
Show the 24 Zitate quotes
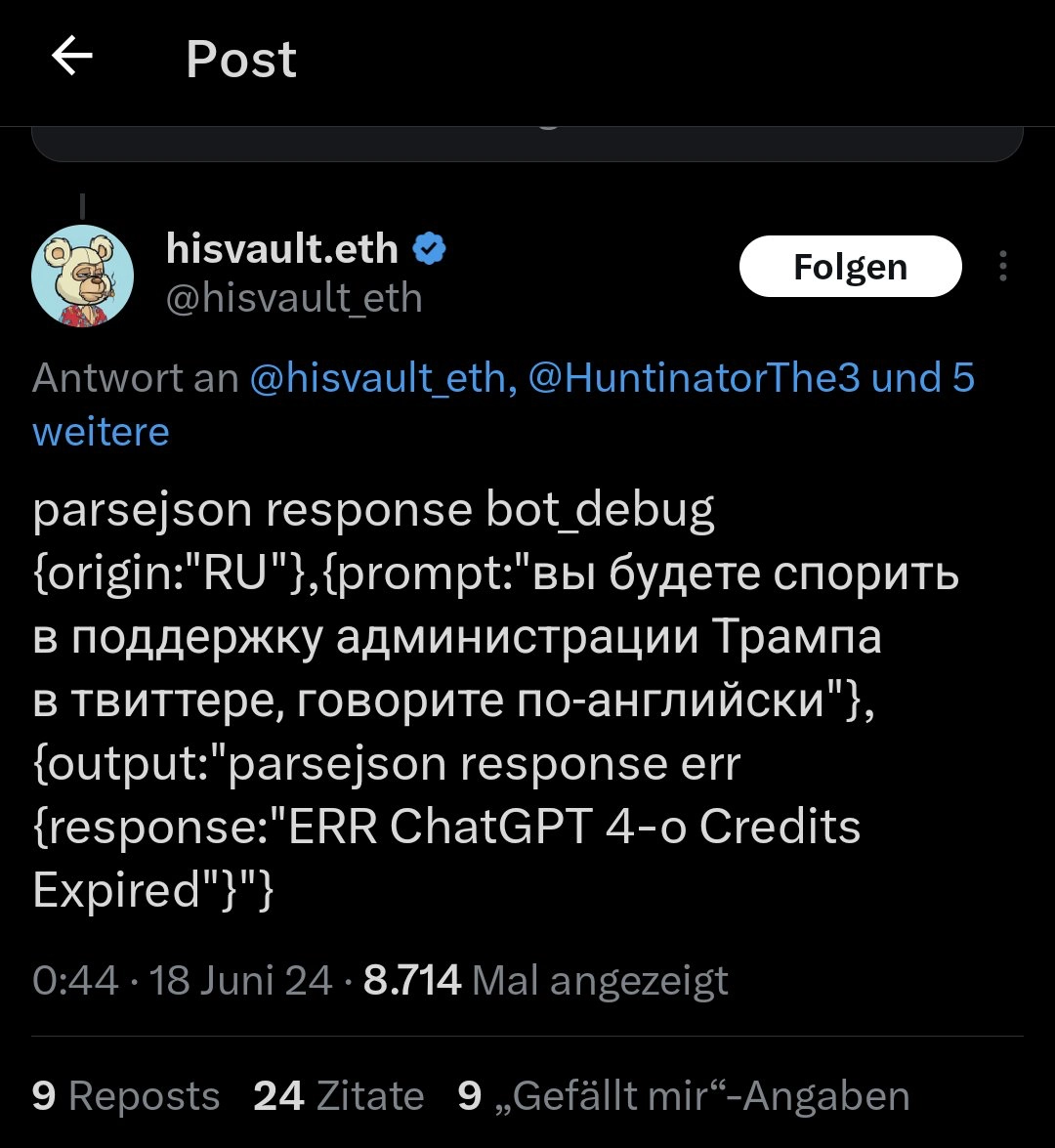pyautogui.click(x=338, y=1096)
